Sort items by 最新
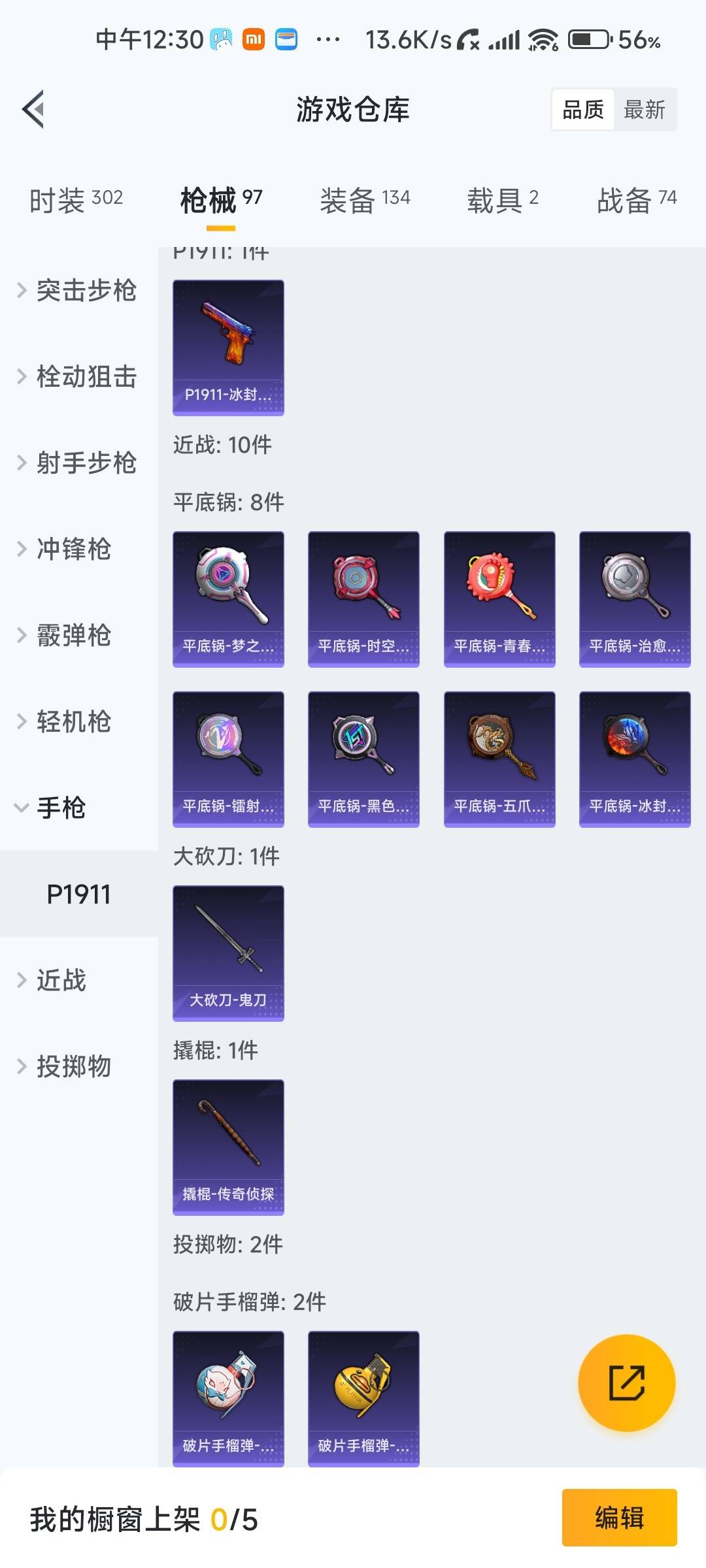 coord(644,108)
